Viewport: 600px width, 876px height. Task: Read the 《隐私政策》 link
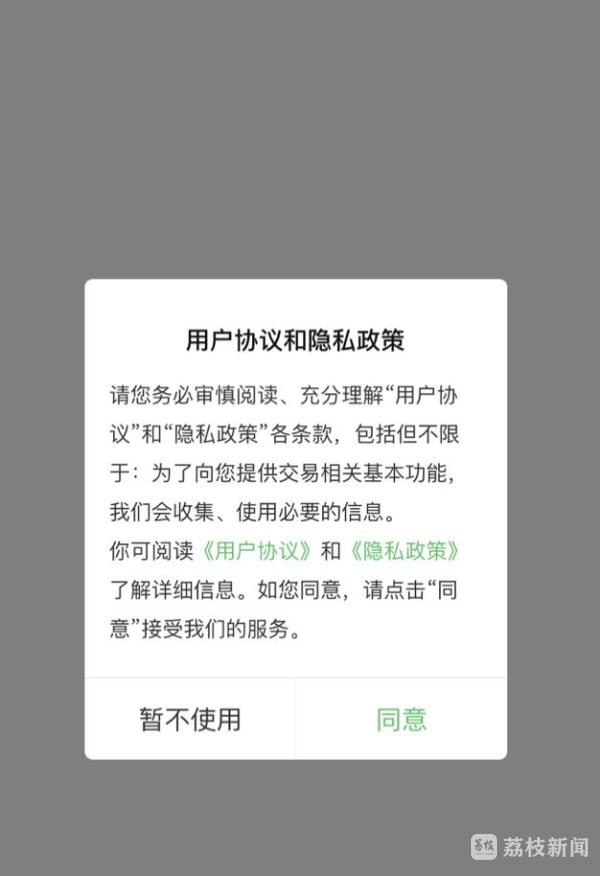(404, 550)
